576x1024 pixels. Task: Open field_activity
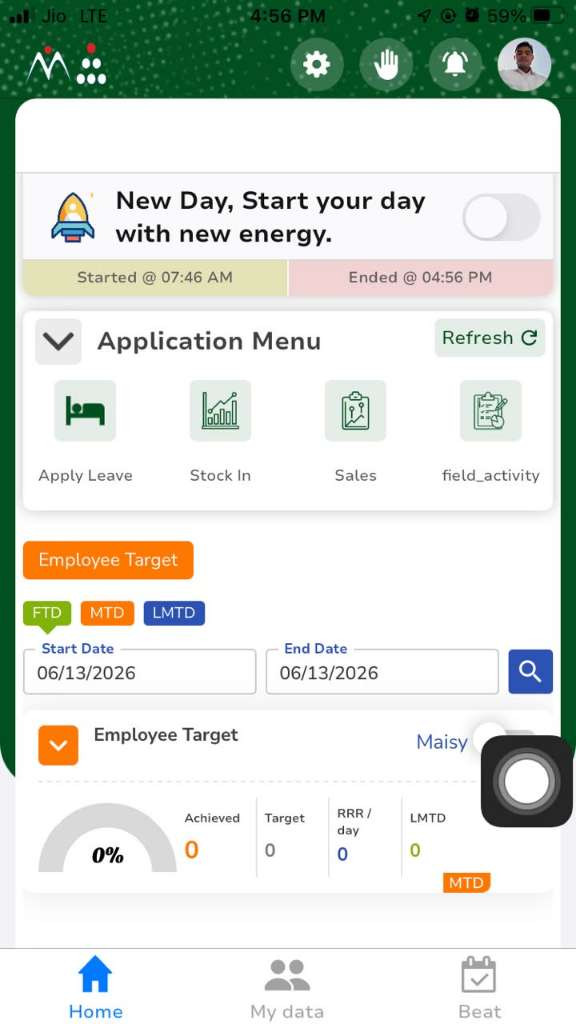(490, 432)
